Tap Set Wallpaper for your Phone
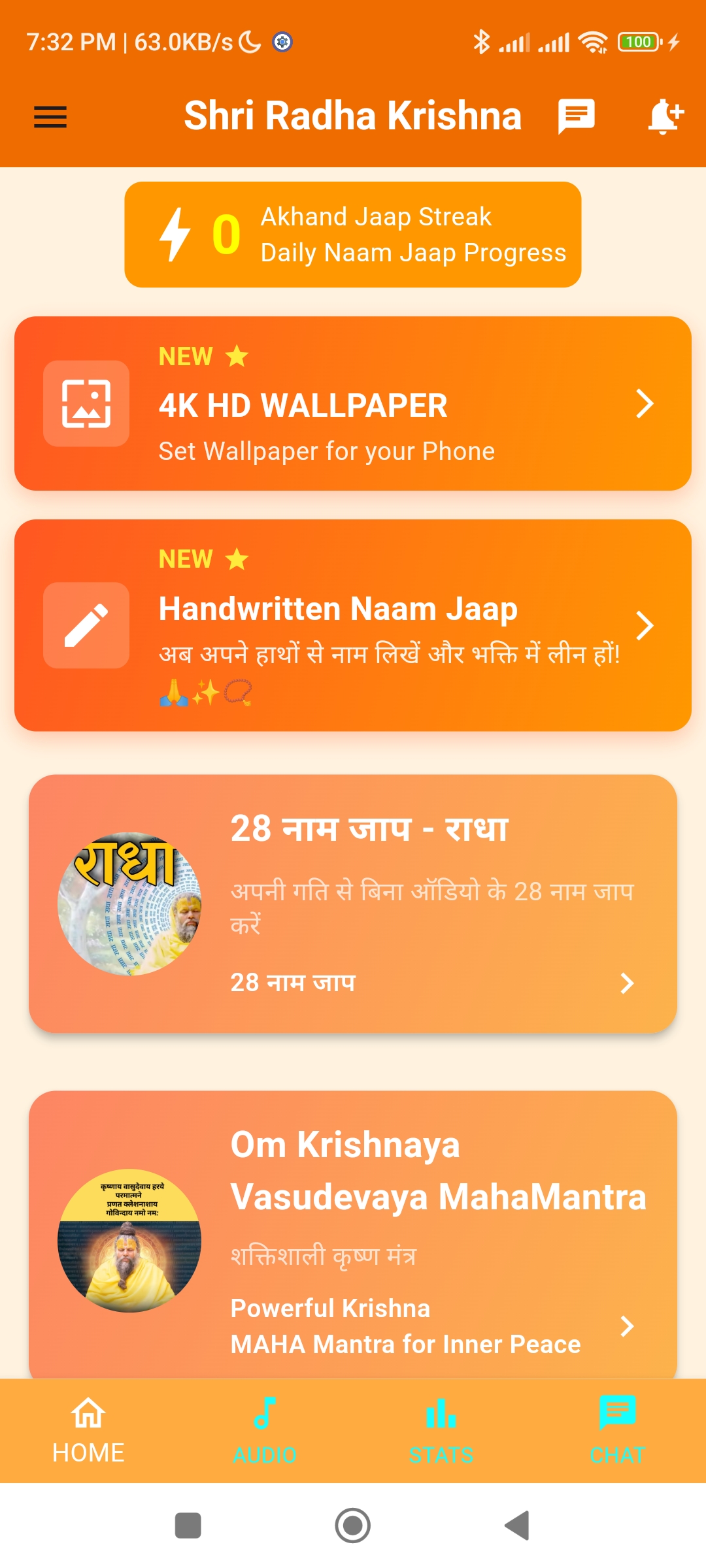The image size is (706, 1568). click(327, 450)
